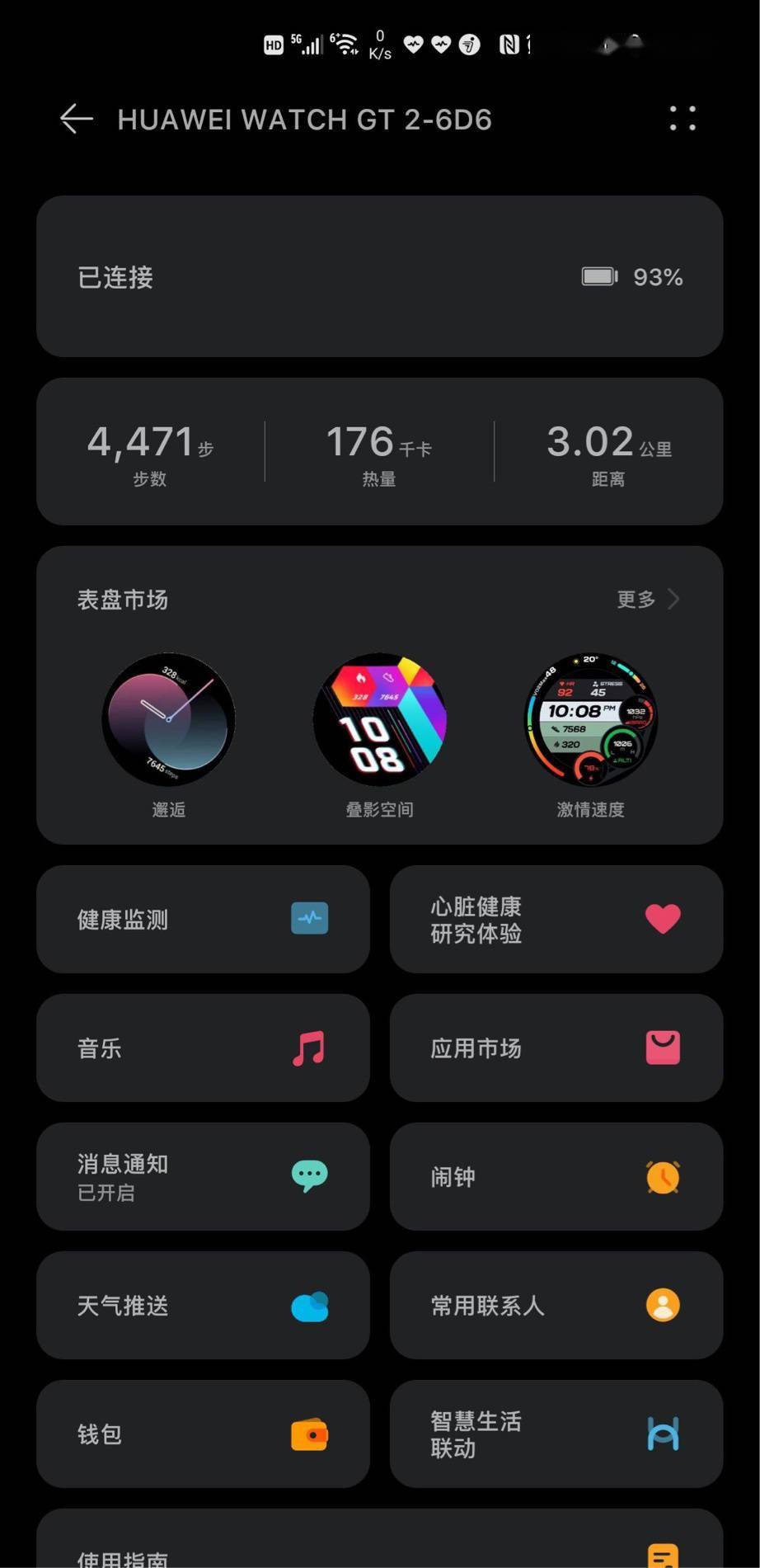Open the 闹钟 alarm card
Screen dimensions: 760x1568
[x=556, y=1176]
